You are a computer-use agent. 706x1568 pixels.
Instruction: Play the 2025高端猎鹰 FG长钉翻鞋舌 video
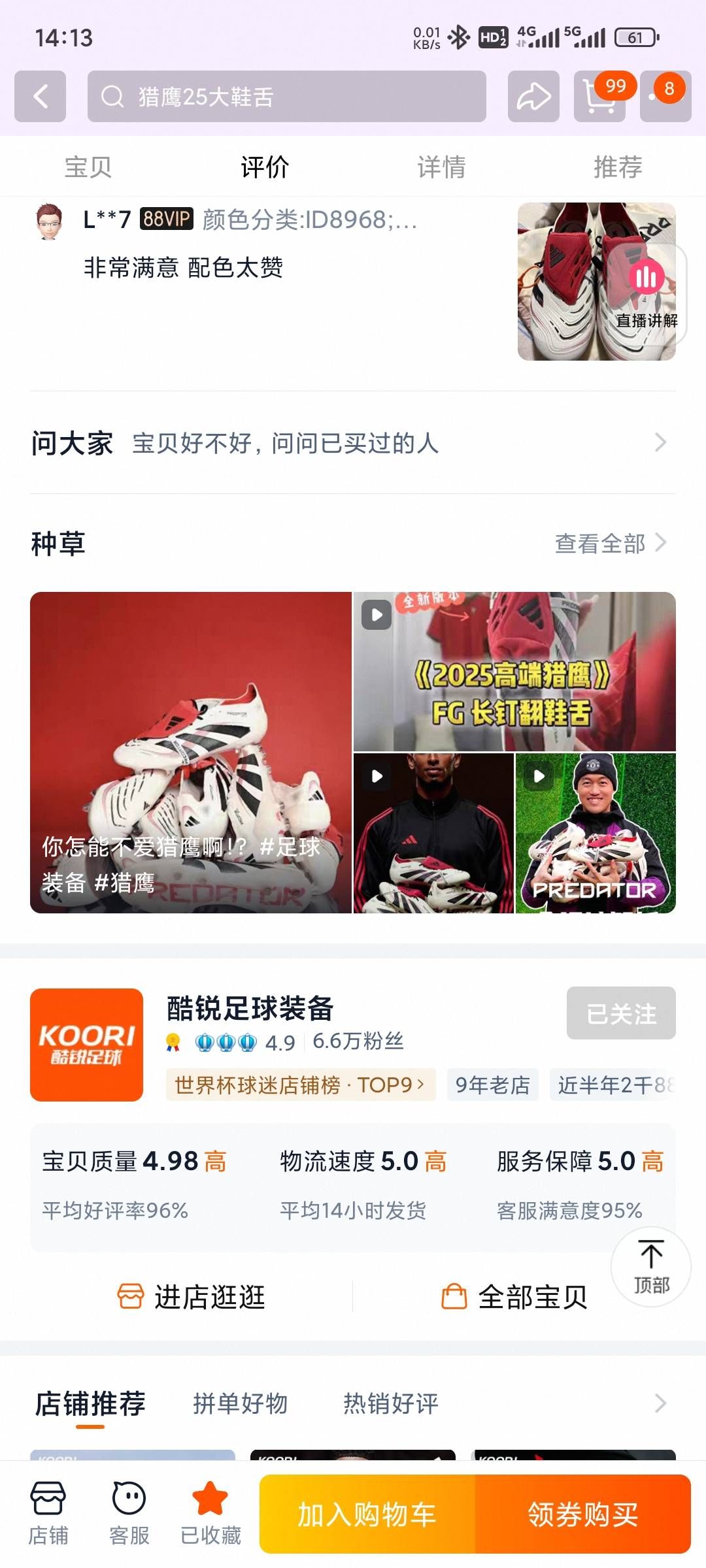[514, 672]
